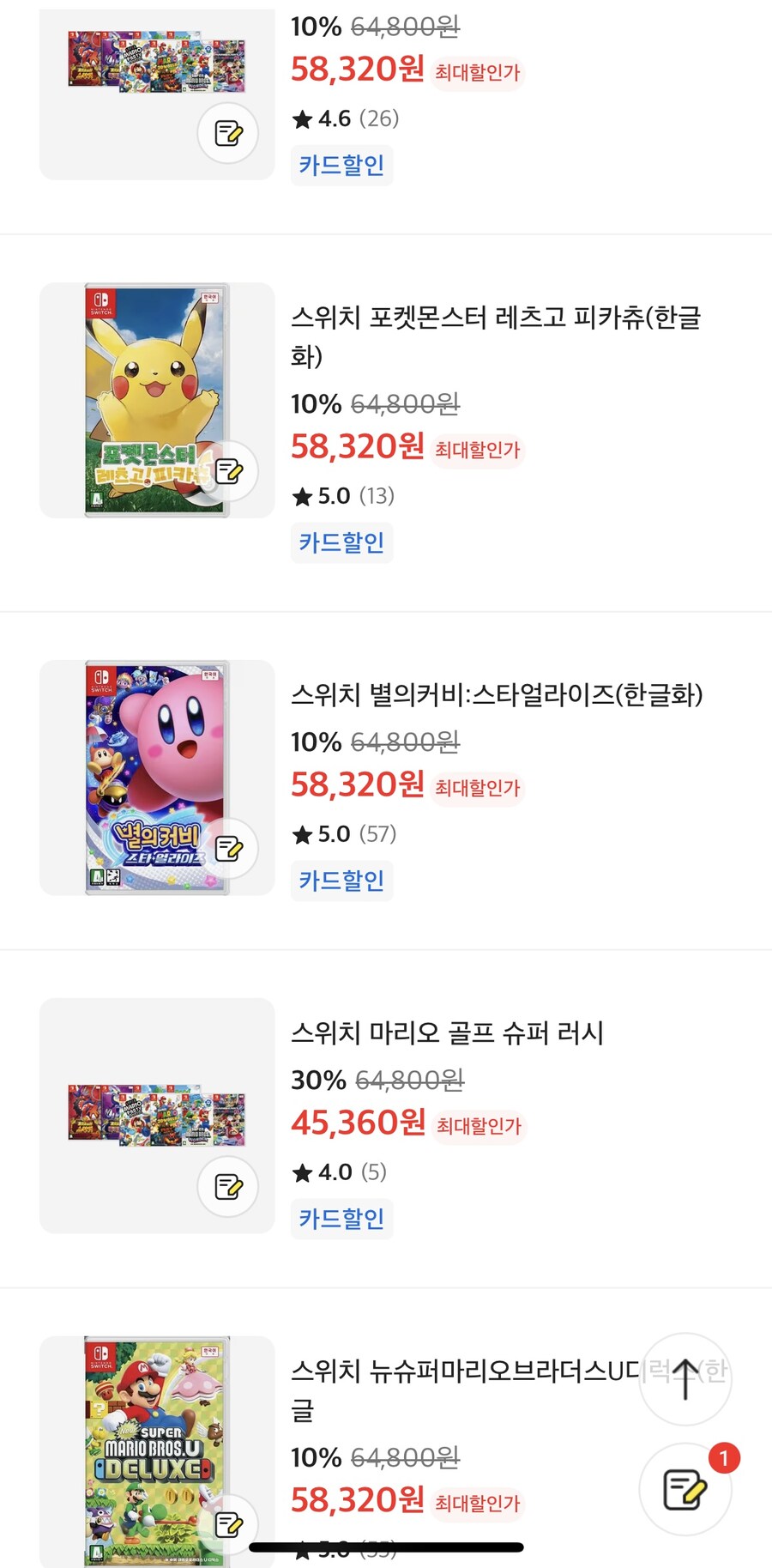The image size is (772, 1568).
Task: Tap the memo icon on Mario Golf product
Action: click(227, 1187)
